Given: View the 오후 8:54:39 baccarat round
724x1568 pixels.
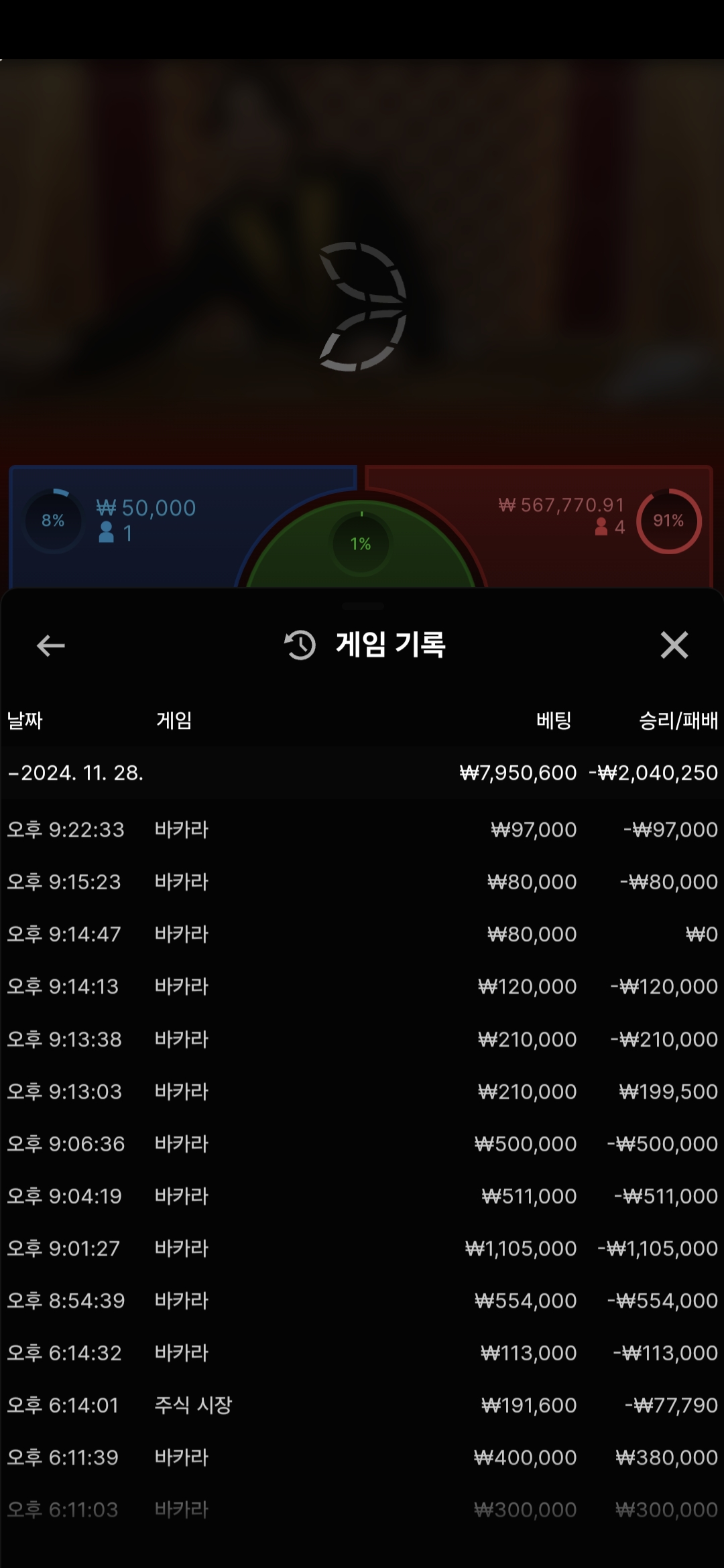Looking at the screenshot, I should coord(362,1301).
